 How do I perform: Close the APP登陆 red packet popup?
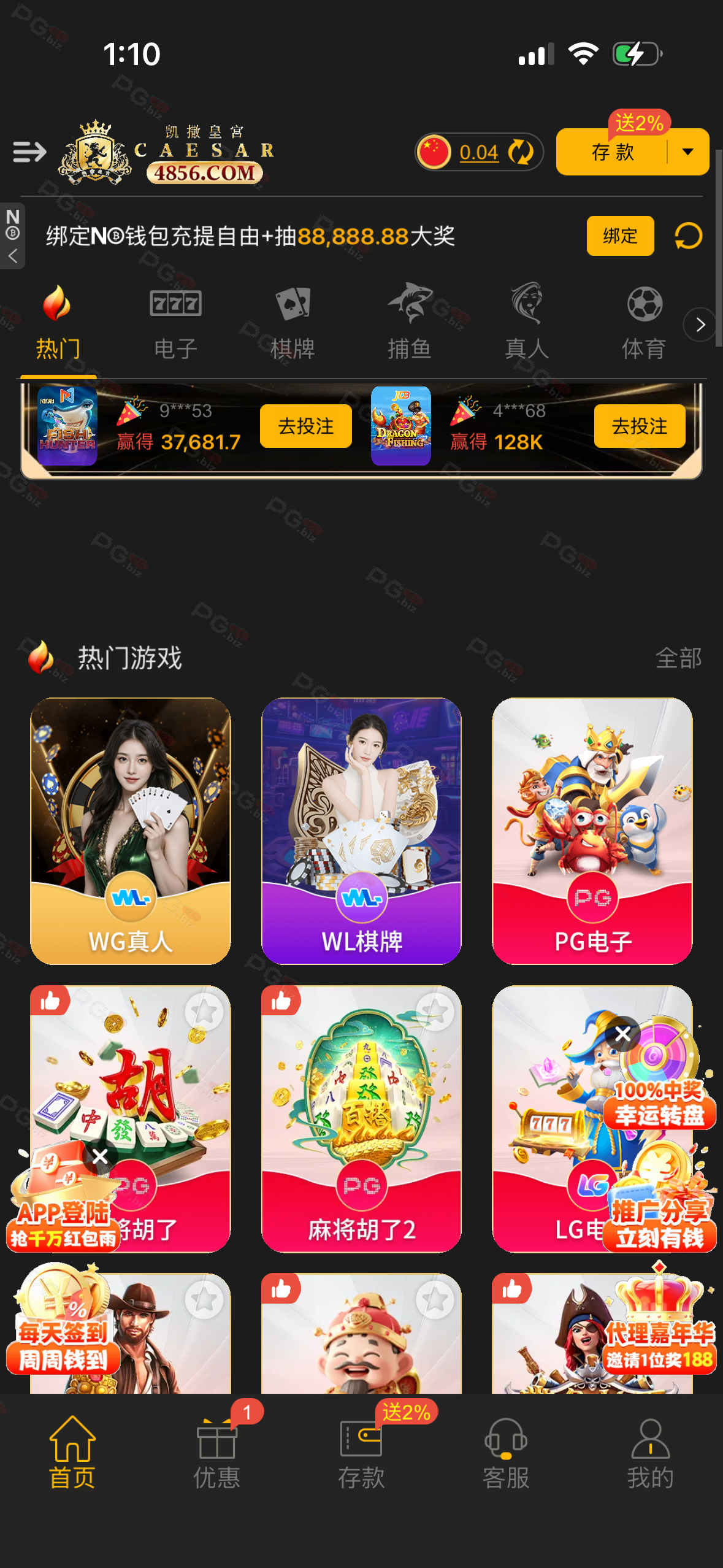(100, 1156)
